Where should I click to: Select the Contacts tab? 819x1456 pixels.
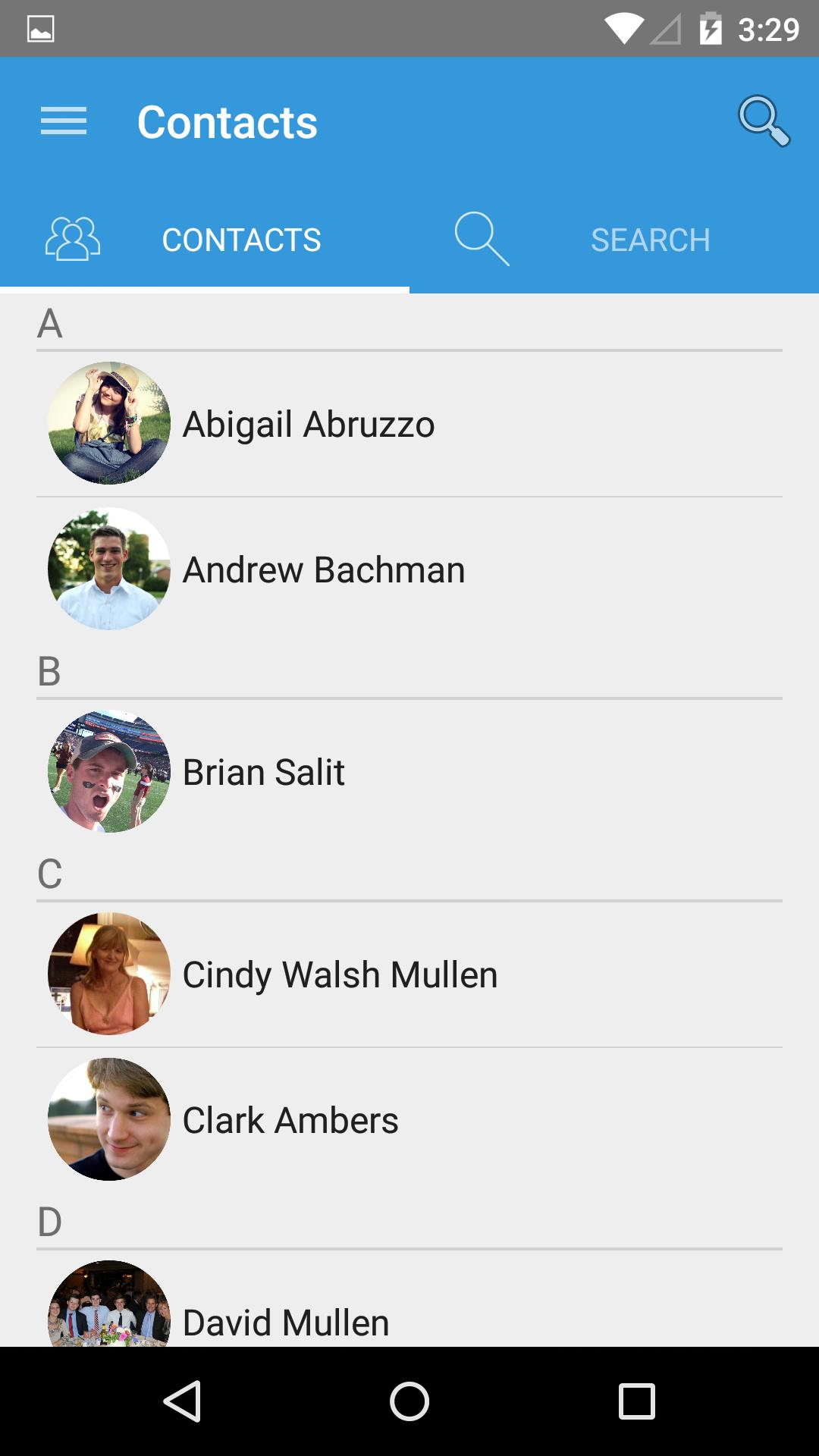(x=205, y=240)
